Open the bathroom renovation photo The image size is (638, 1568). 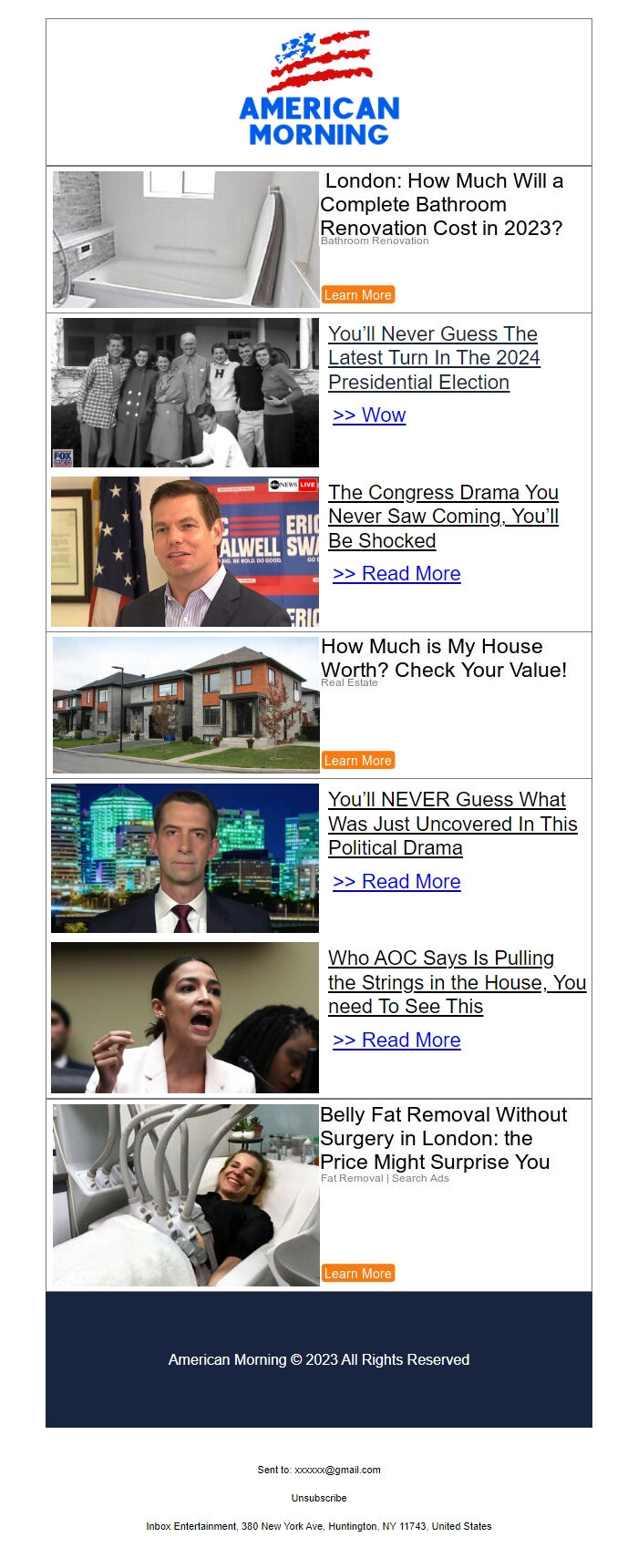[186, 240]
